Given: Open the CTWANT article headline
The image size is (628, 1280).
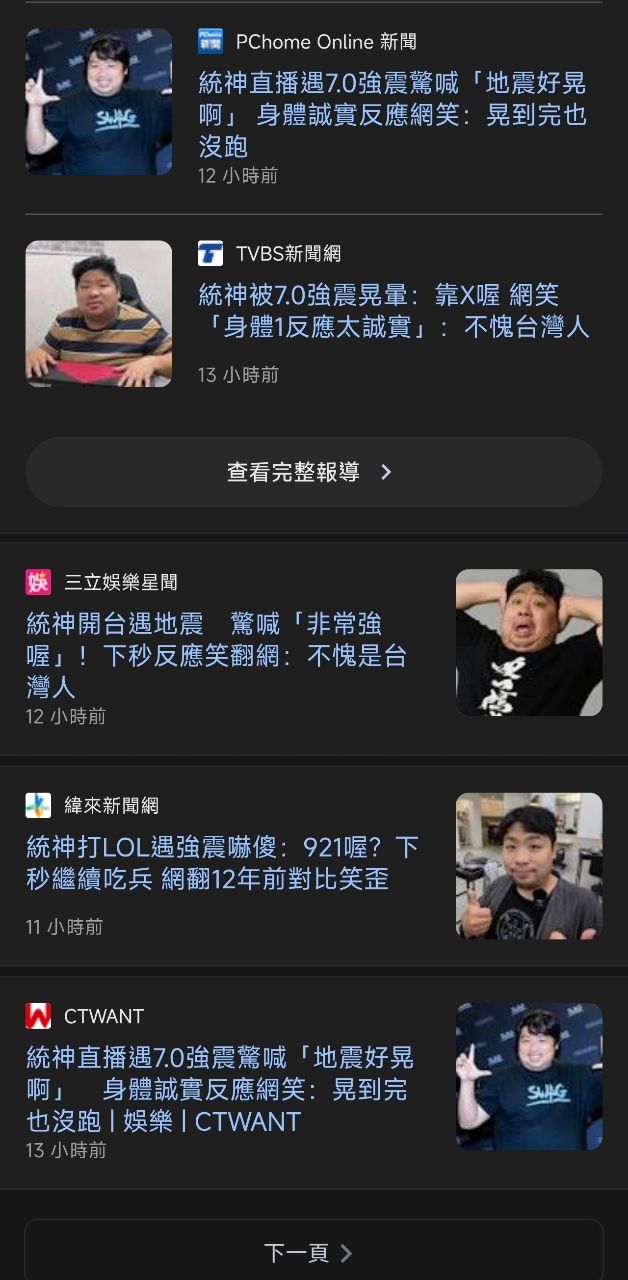Looking at the screenshot, I should coord(220,1089).
